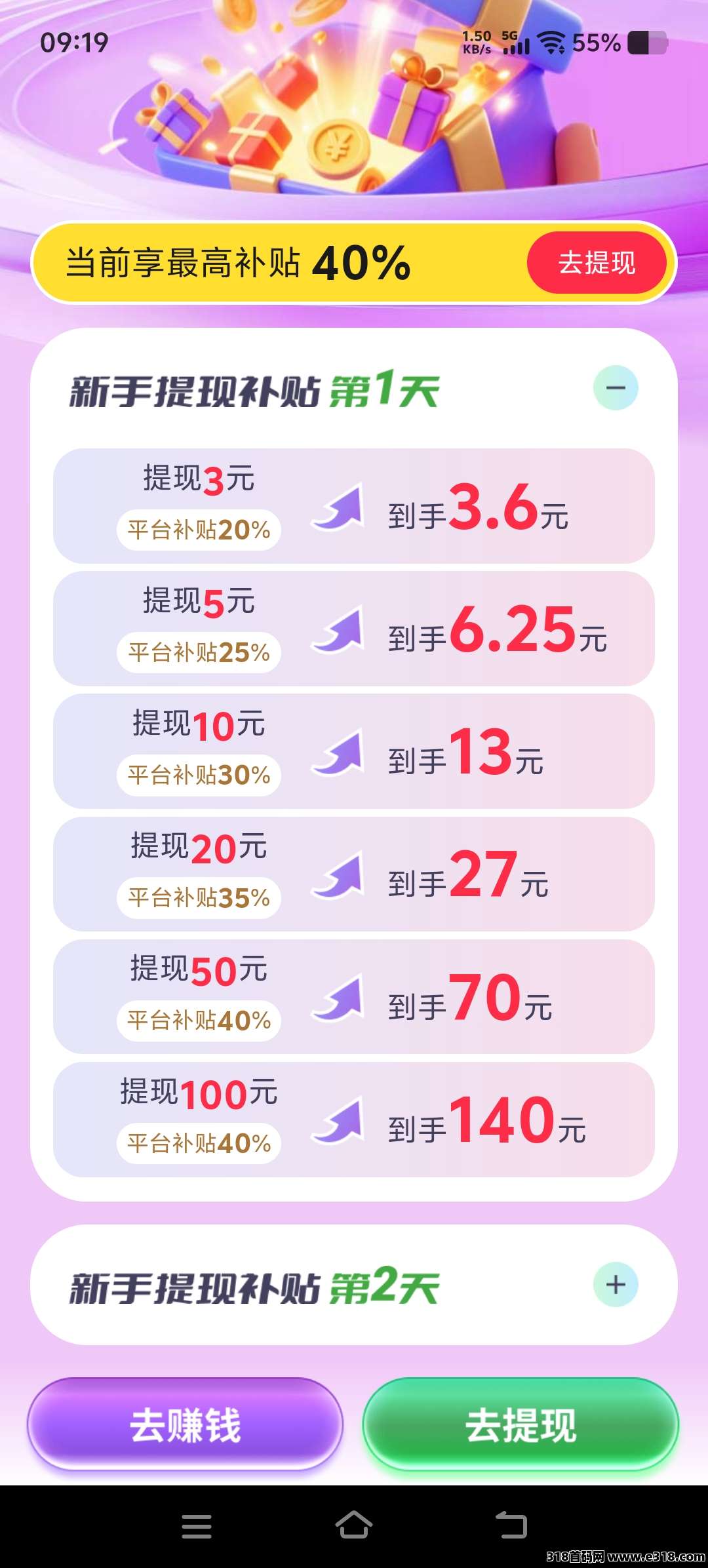This screenshot has width=708, height=1568.
Task: Choose the 提现20元 option
Action: coord(354,874)
